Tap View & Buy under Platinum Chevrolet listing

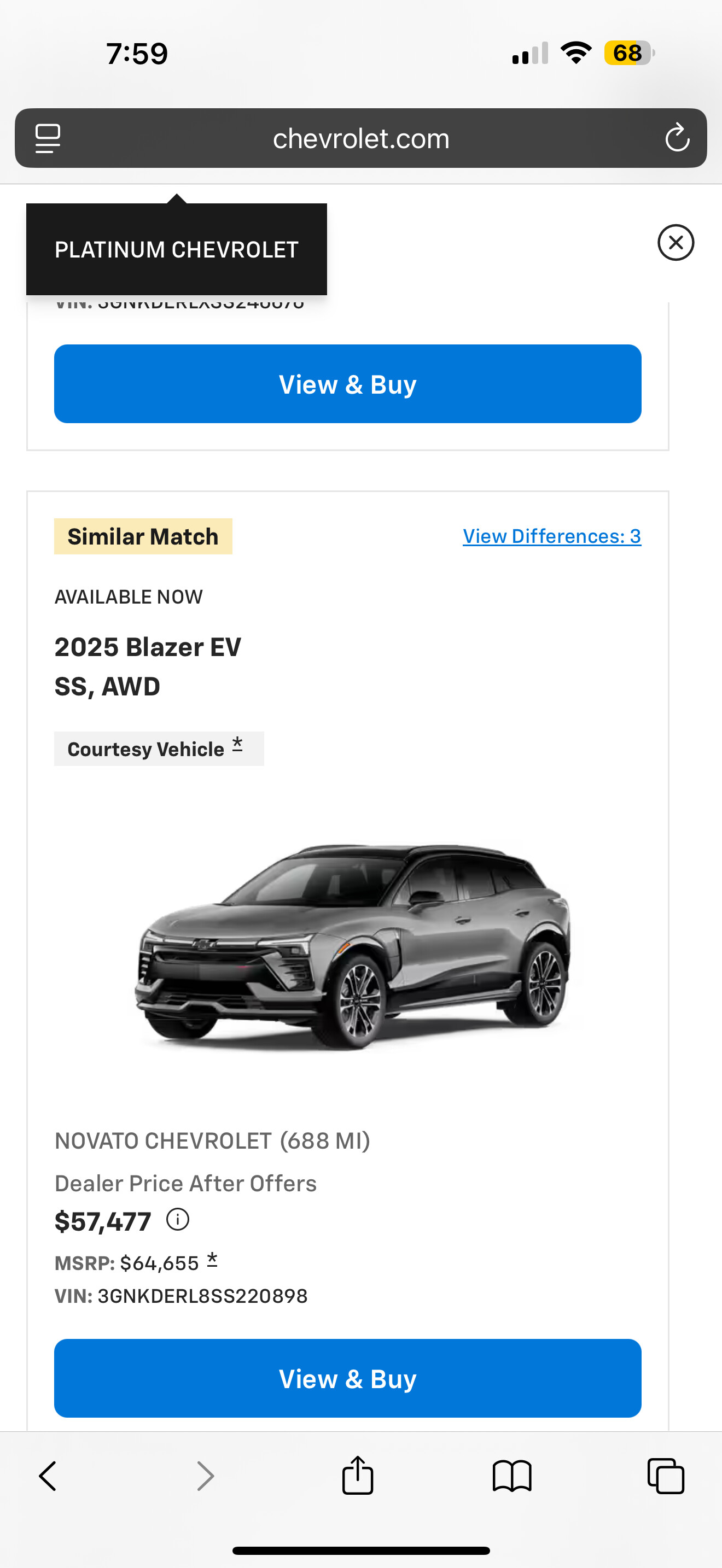tap(348, 384)
